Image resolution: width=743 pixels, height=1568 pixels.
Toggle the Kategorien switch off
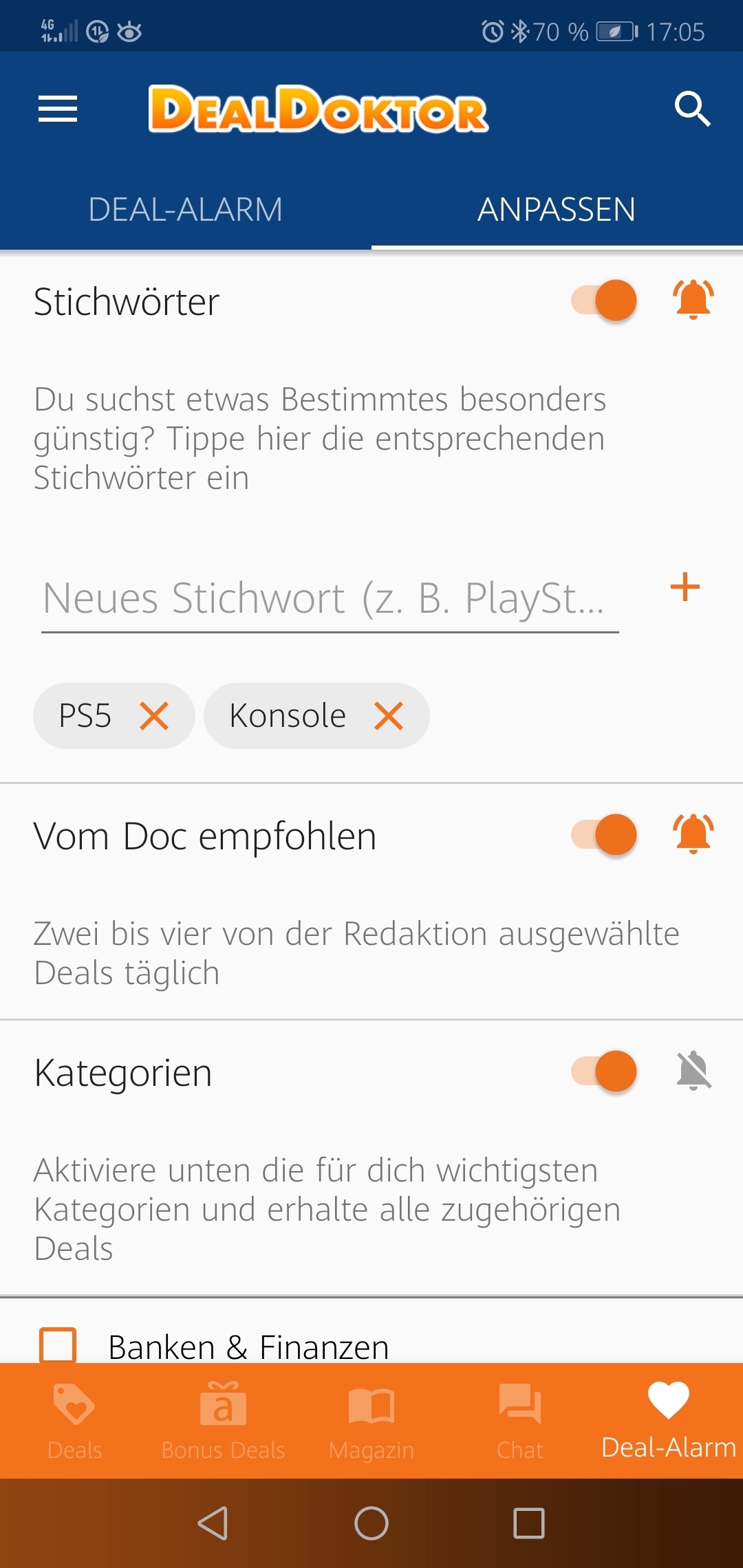coord(604,1071)
